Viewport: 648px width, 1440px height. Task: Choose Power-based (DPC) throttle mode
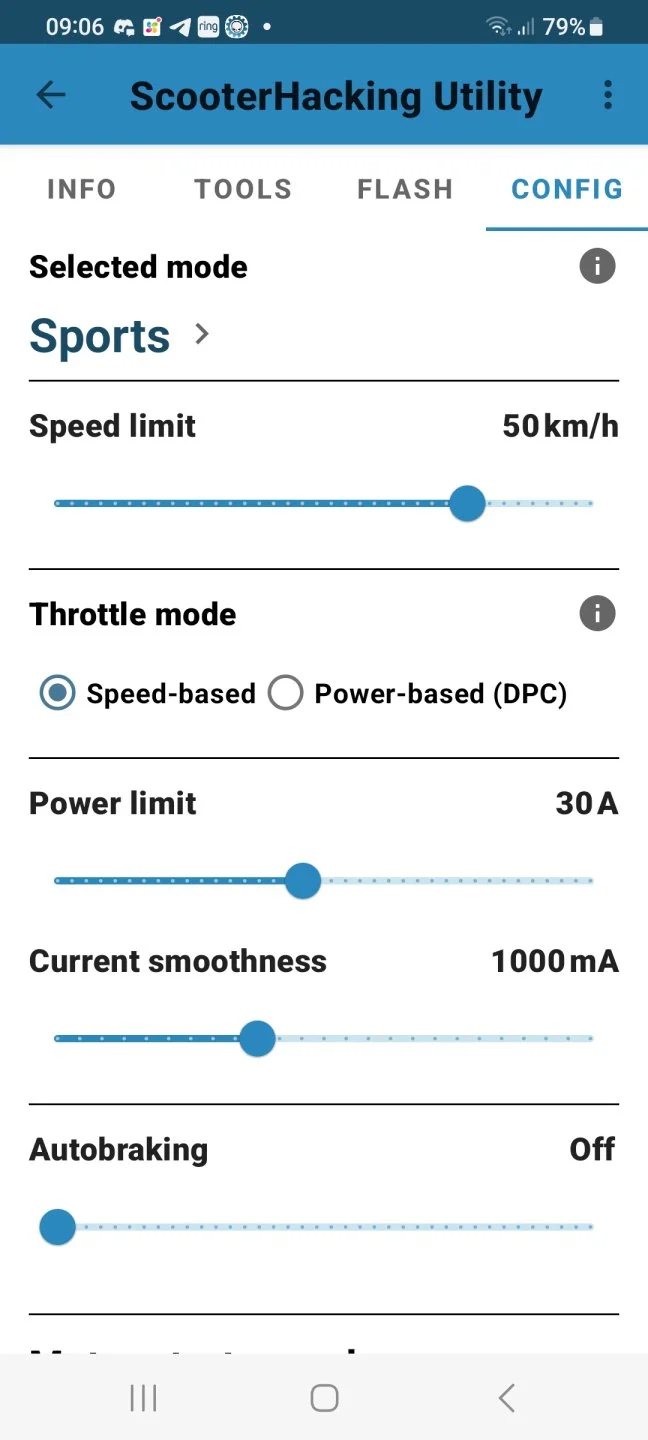click(x=417, y=693)
